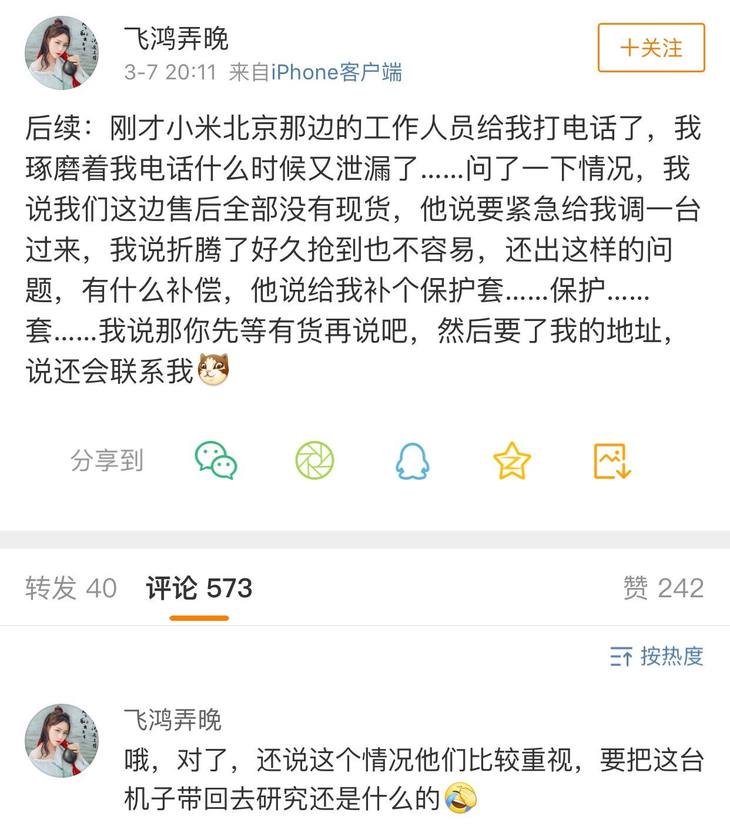
Task: Share the post to QQ
Action: click(x=412, y=460)
